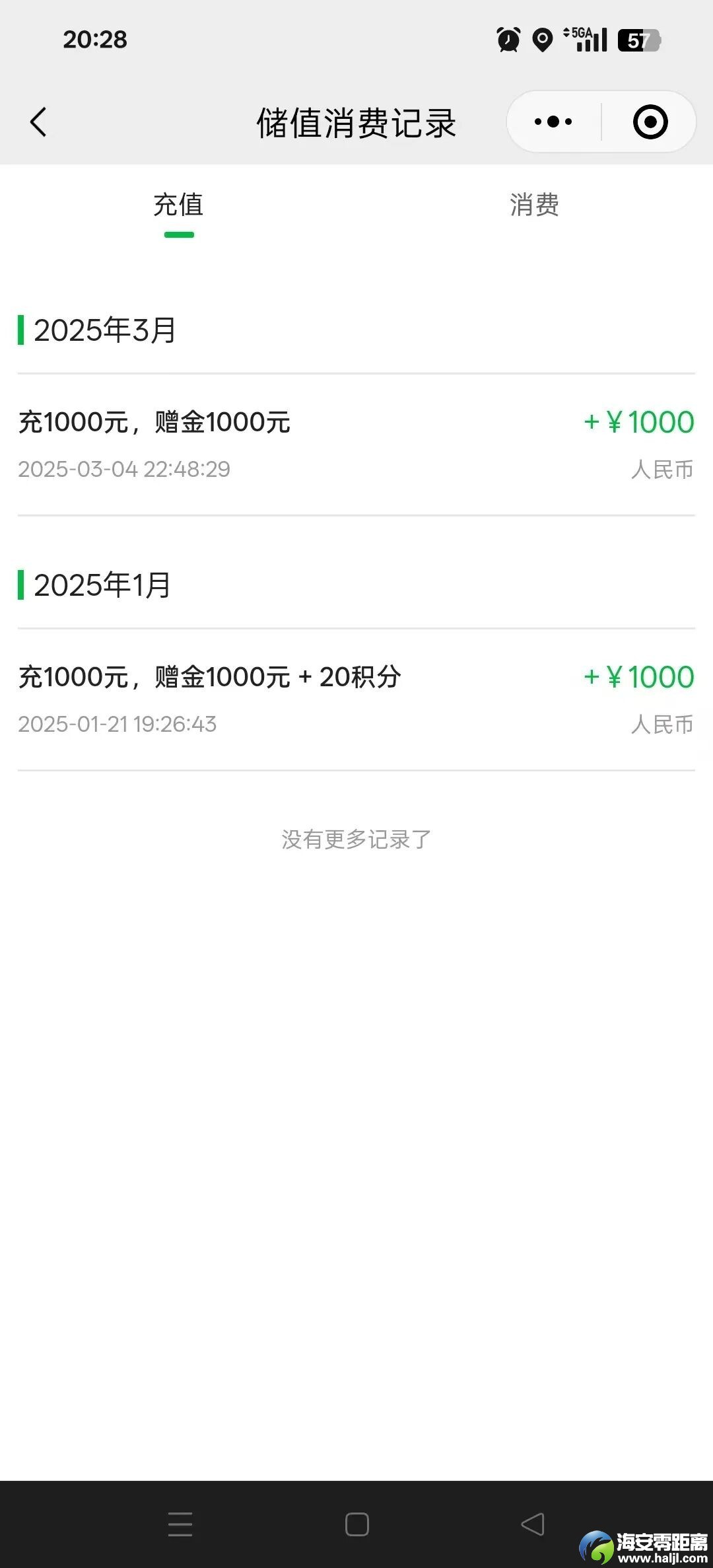Close the mini program via circle icon
The height and width of the screenshot is (1568, 713).
650,122
